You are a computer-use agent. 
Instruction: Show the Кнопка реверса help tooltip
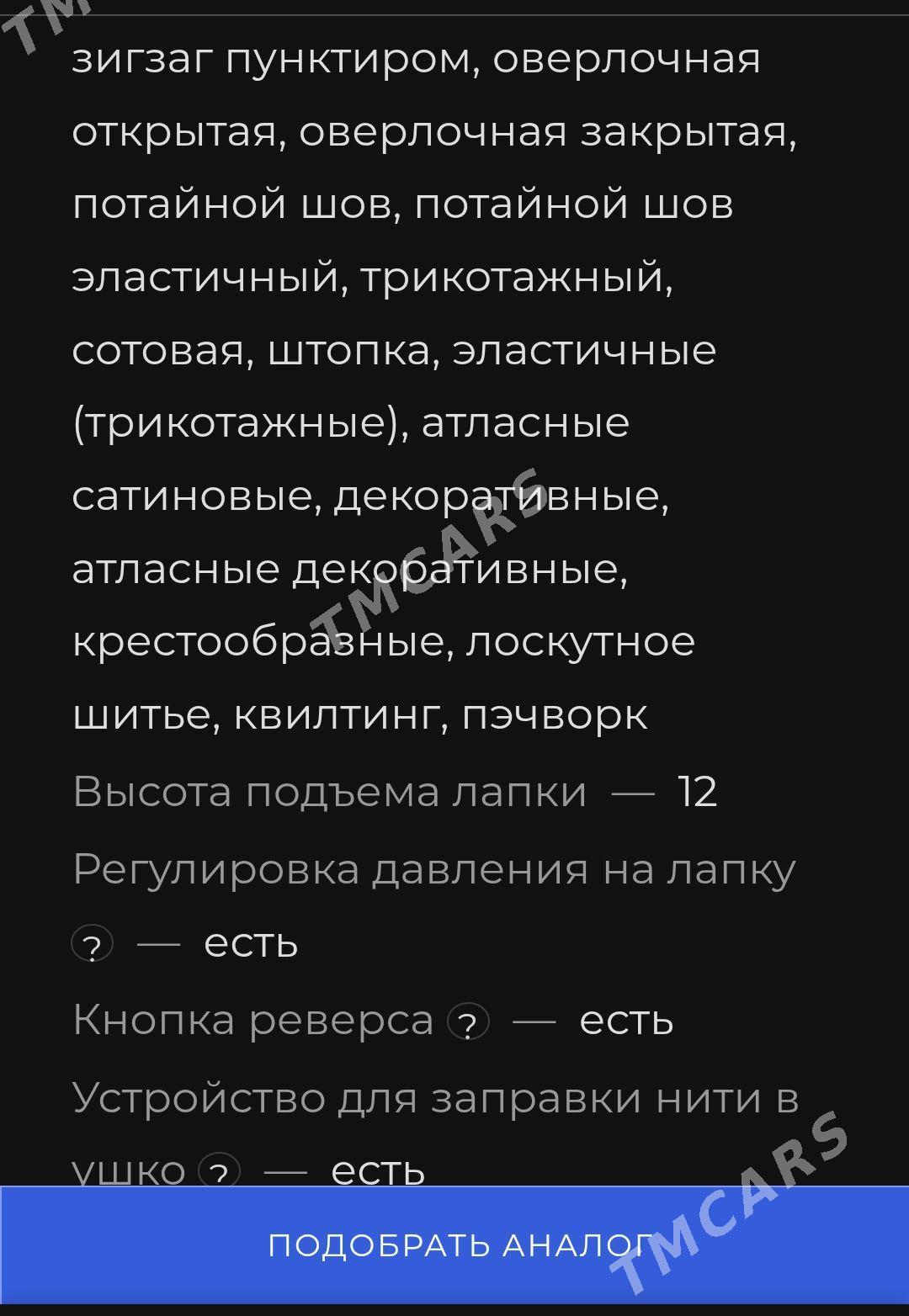(468, 1022)
